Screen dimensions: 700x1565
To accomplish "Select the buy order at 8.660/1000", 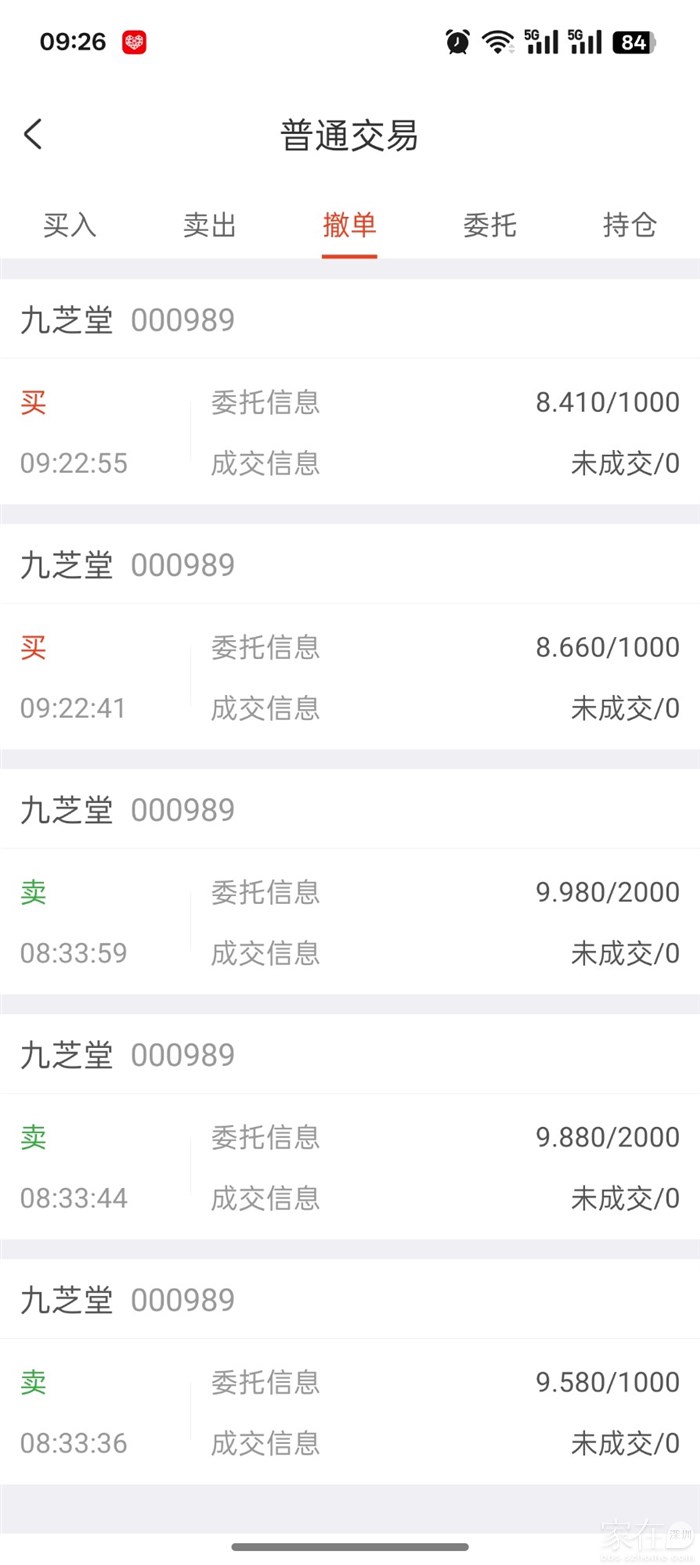I will 350,677.
